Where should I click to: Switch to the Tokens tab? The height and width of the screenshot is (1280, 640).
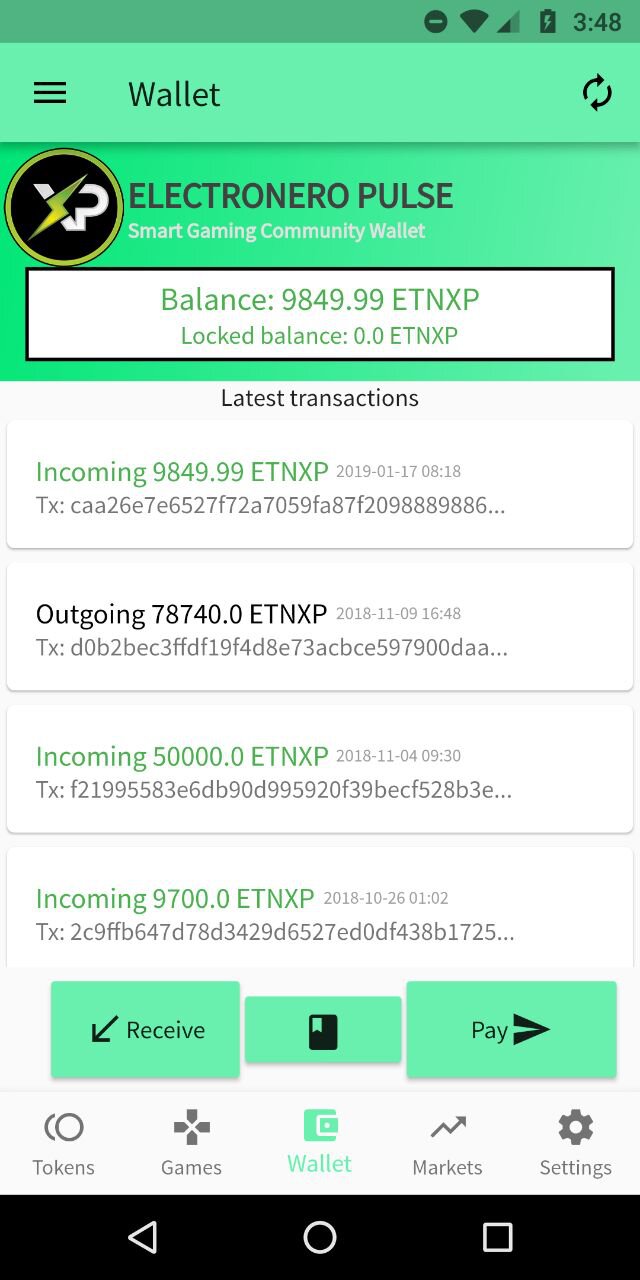coord(64,1144)
